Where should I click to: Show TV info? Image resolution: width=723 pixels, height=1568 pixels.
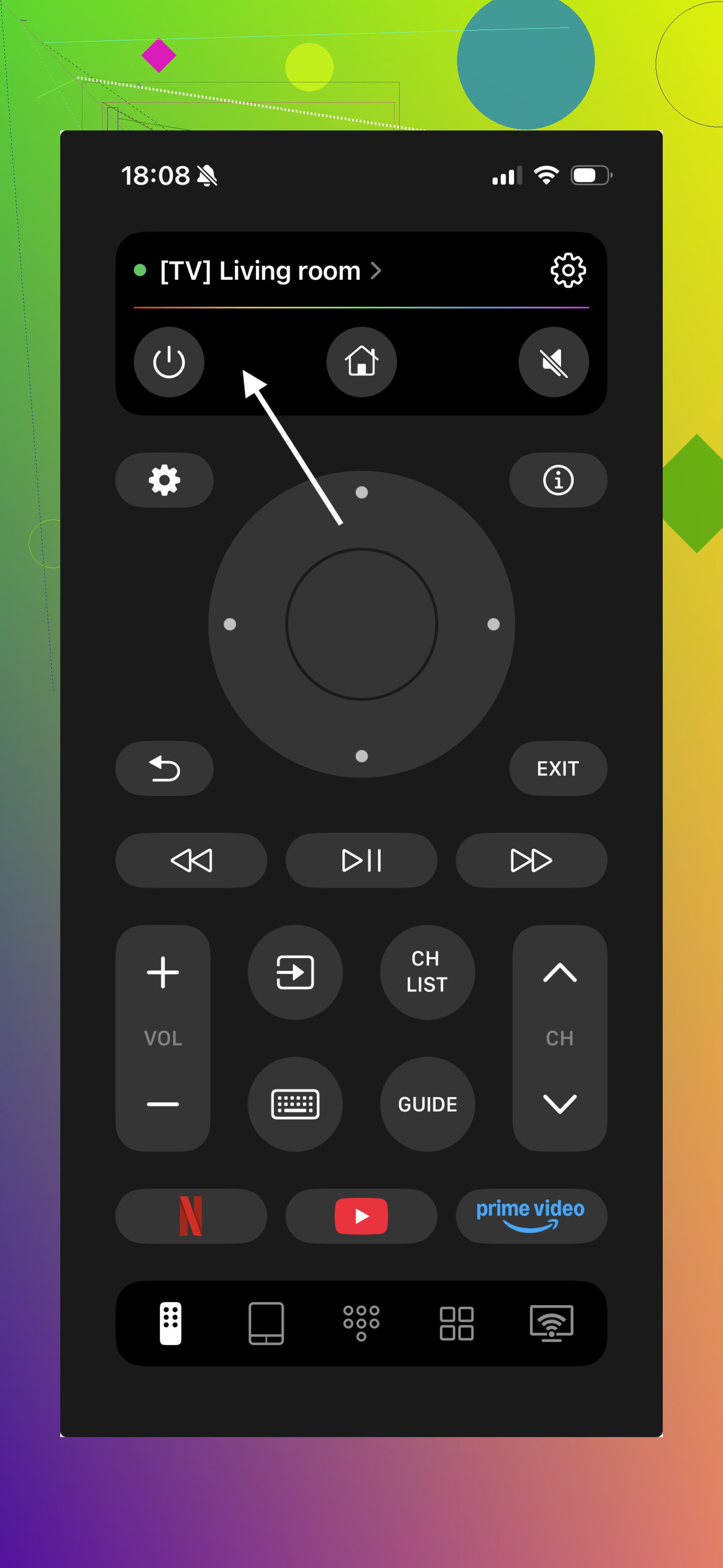coord(558,480)
